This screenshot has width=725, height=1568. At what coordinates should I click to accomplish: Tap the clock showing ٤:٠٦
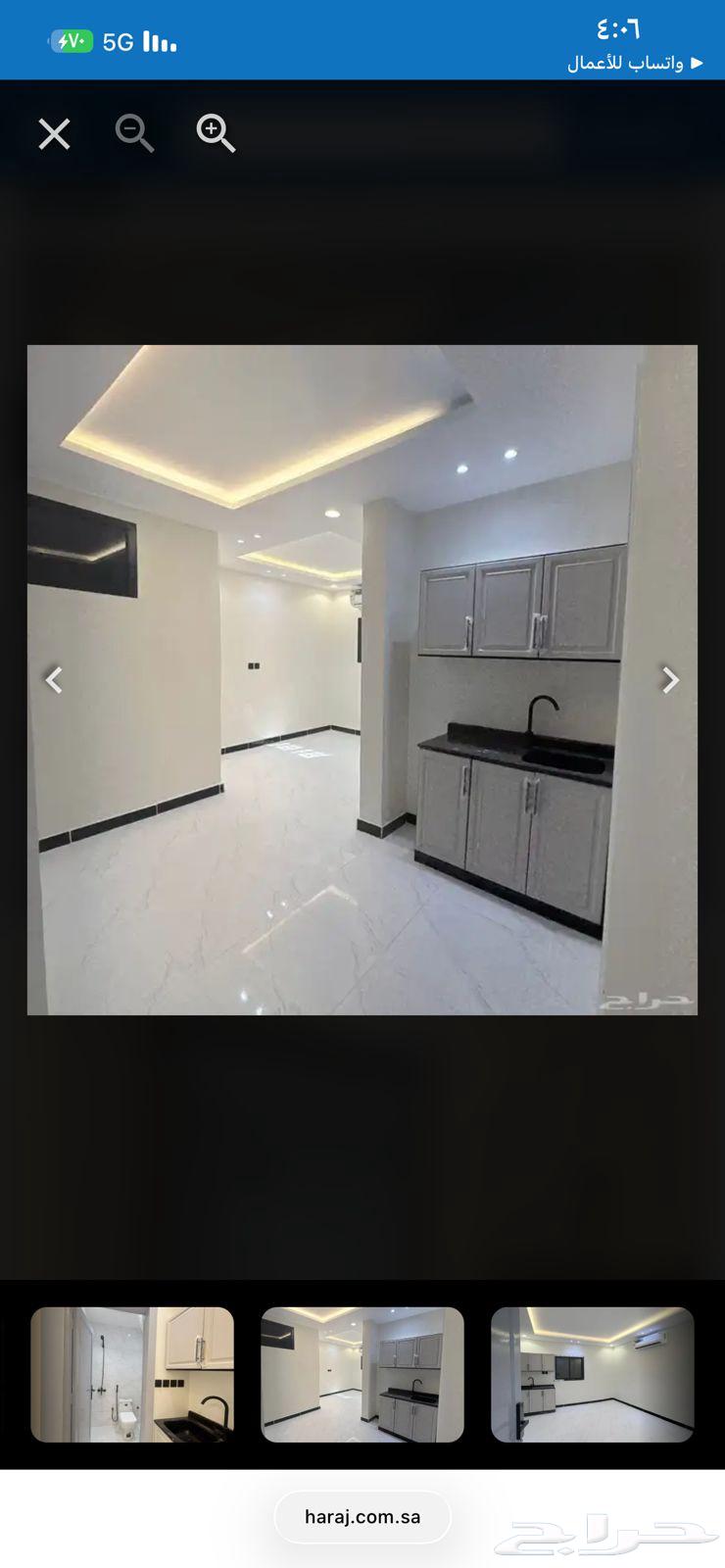click(x=617, y=29)
